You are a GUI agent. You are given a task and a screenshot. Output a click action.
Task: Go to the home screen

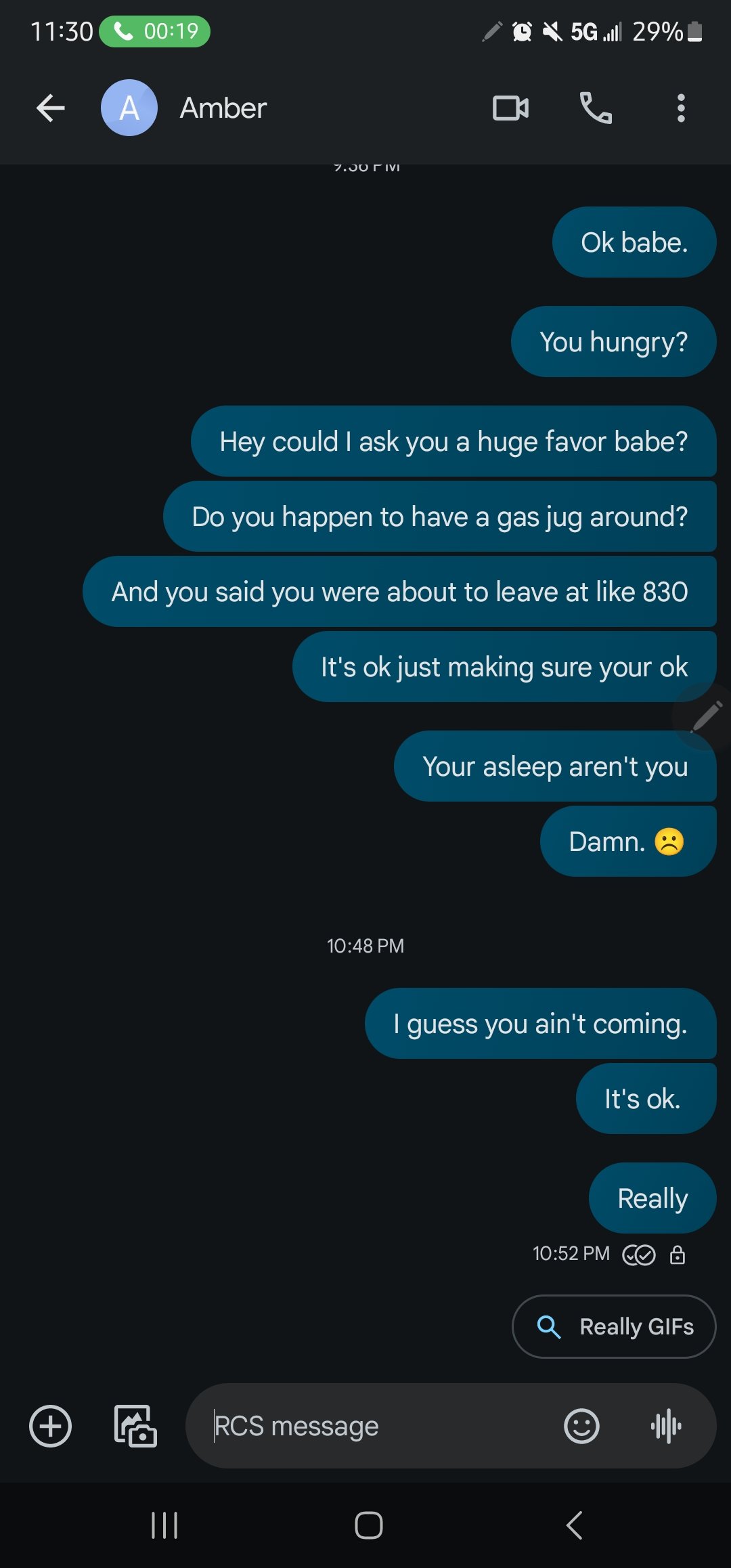pos(369,1525)
